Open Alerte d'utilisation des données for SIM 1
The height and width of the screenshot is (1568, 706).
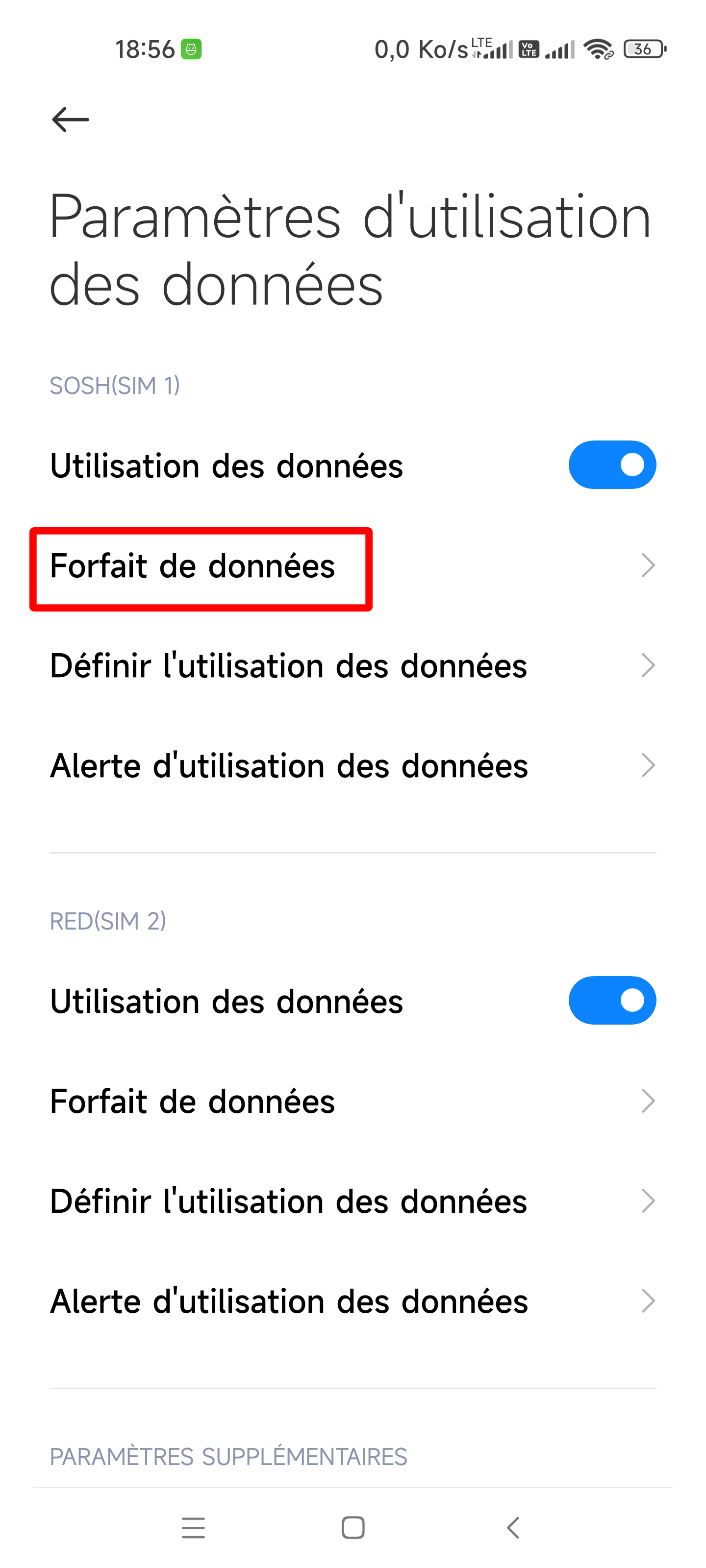(x=353, y=765)
